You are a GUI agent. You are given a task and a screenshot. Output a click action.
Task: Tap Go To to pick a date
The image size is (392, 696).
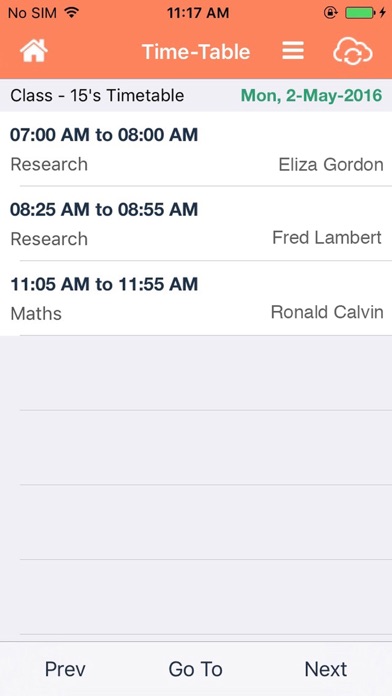(x=195, y=669)
